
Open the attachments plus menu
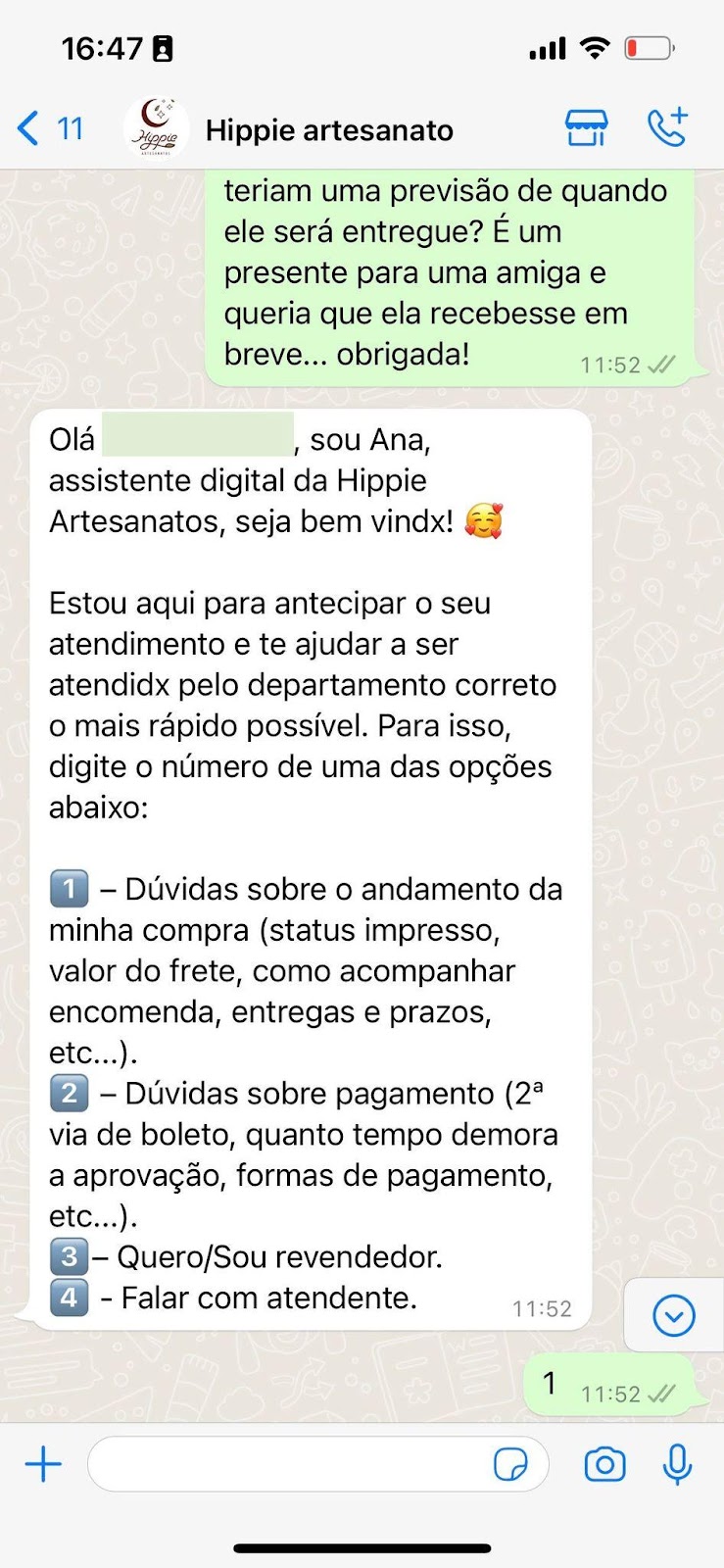click(x=43, y=1465)
